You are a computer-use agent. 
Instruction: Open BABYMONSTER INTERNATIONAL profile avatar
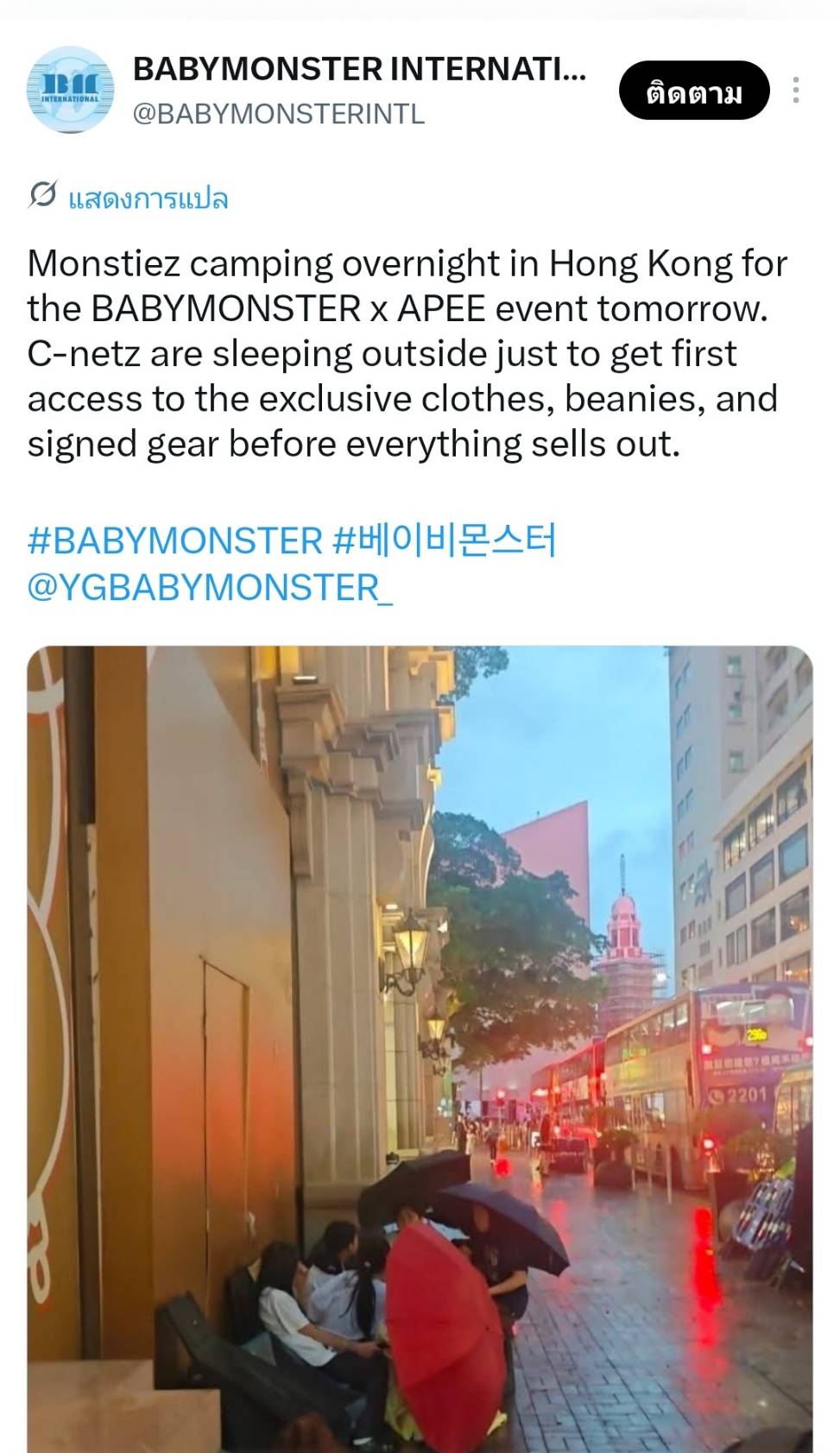pos(70,90)
